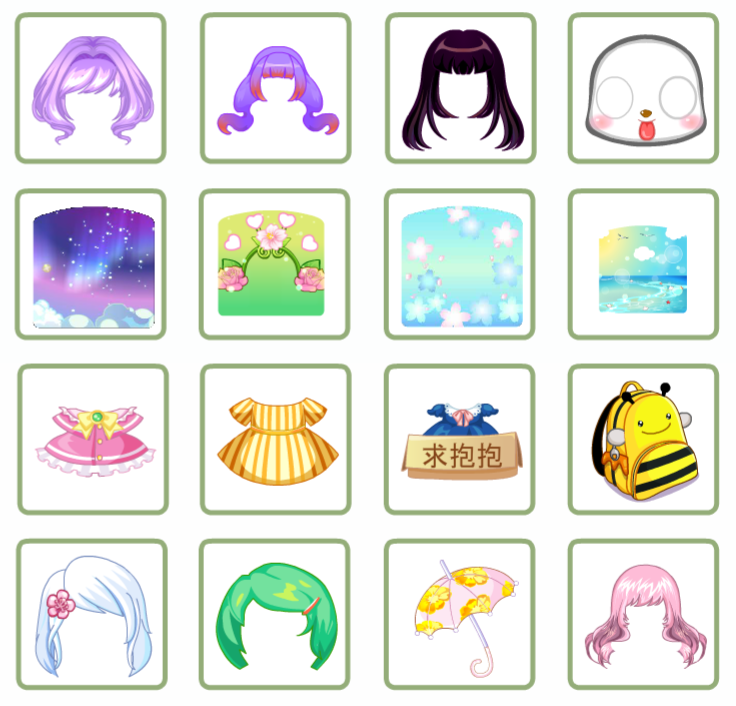Select the pink wavy hairstyle

(x=643, y=614)
